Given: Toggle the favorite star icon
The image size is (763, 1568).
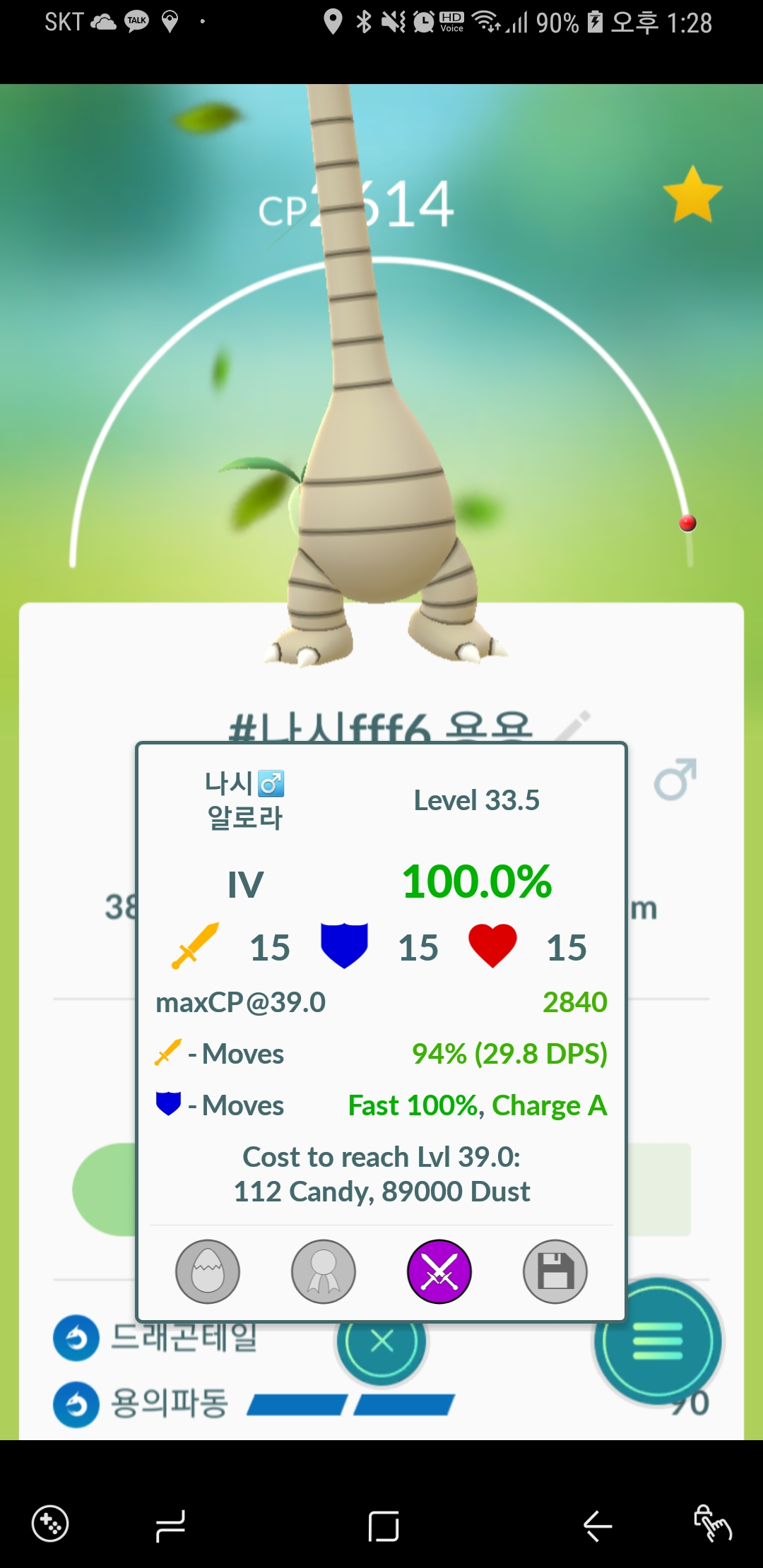Looking at the screenshot, I should 692,195.
